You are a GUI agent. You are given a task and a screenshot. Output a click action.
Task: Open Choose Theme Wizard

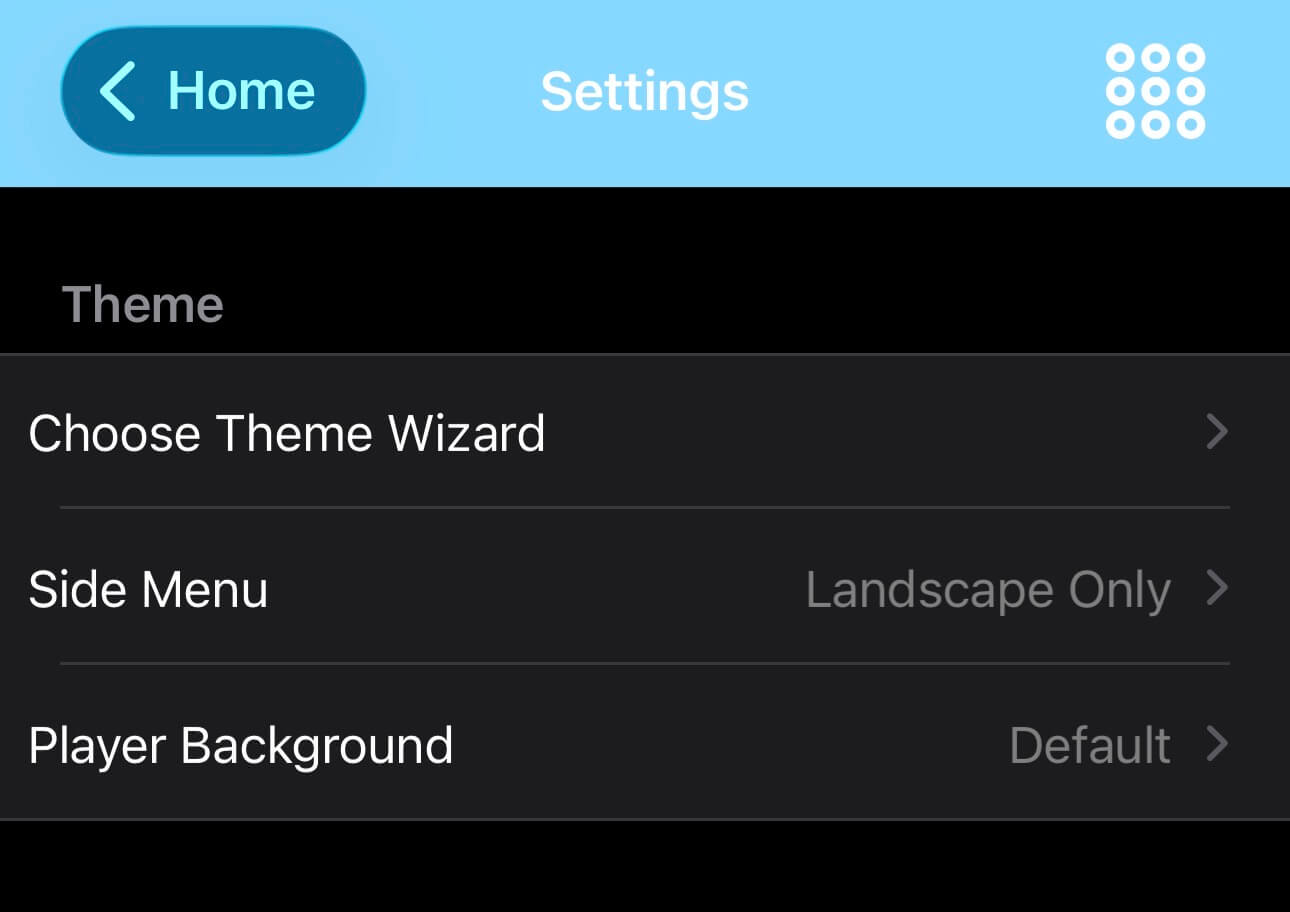pyautogui.click(x=640, y=433)
